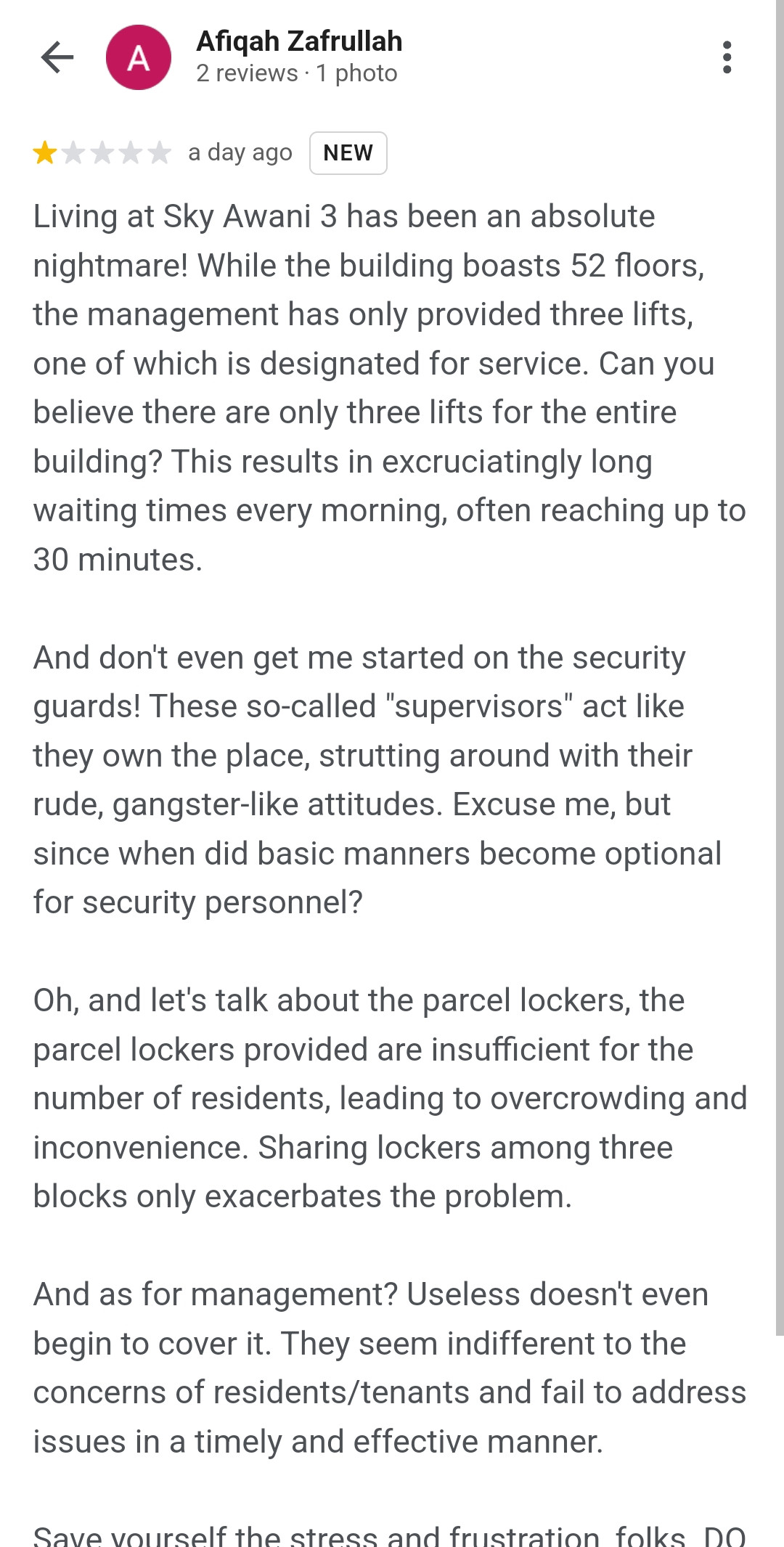Open the three-dot overflow menu

pyautogui.click(x=727, y=57)
